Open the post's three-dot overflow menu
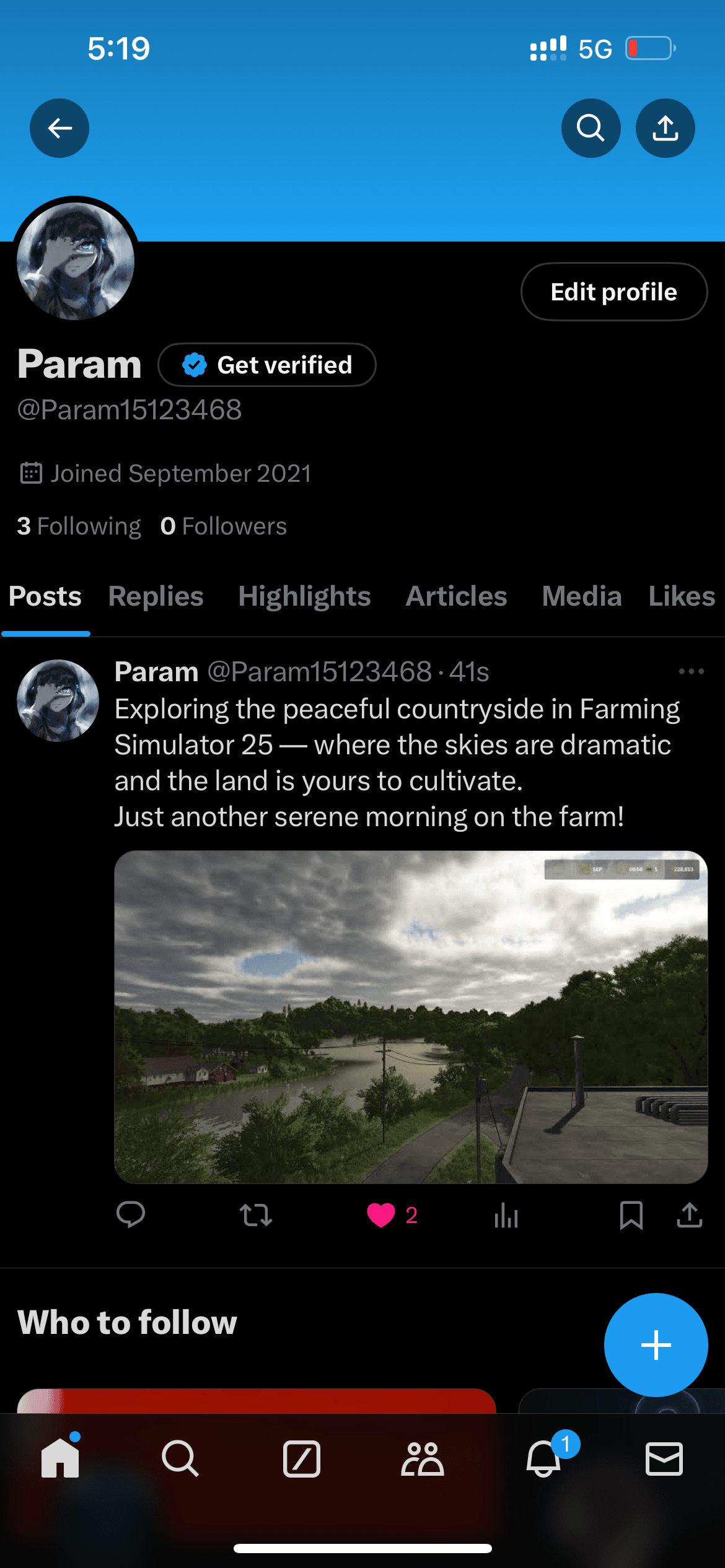This screenshot has width=725, height=1568. (691, 671)
